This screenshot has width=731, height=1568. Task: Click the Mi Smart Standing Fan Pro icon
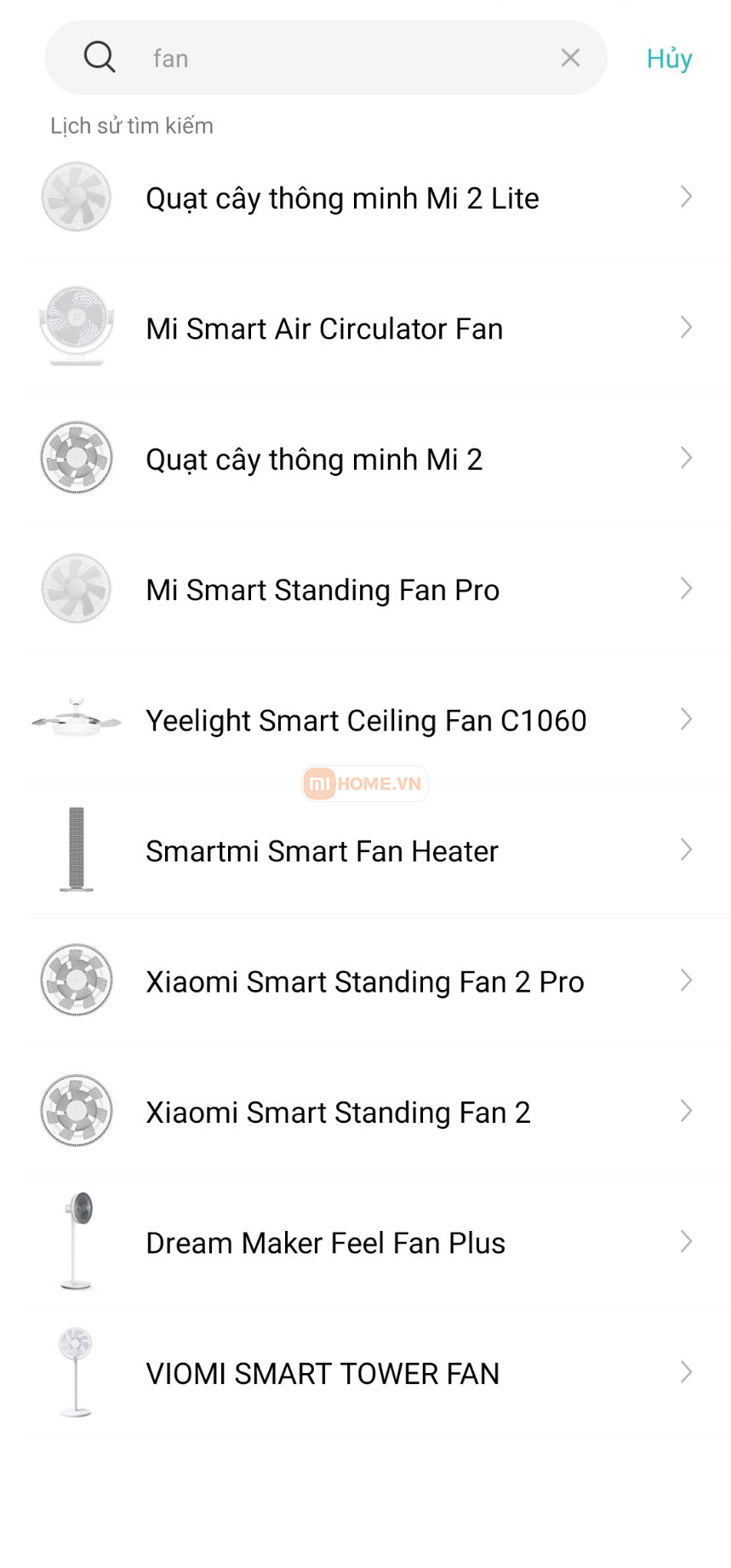pos(76,588)
